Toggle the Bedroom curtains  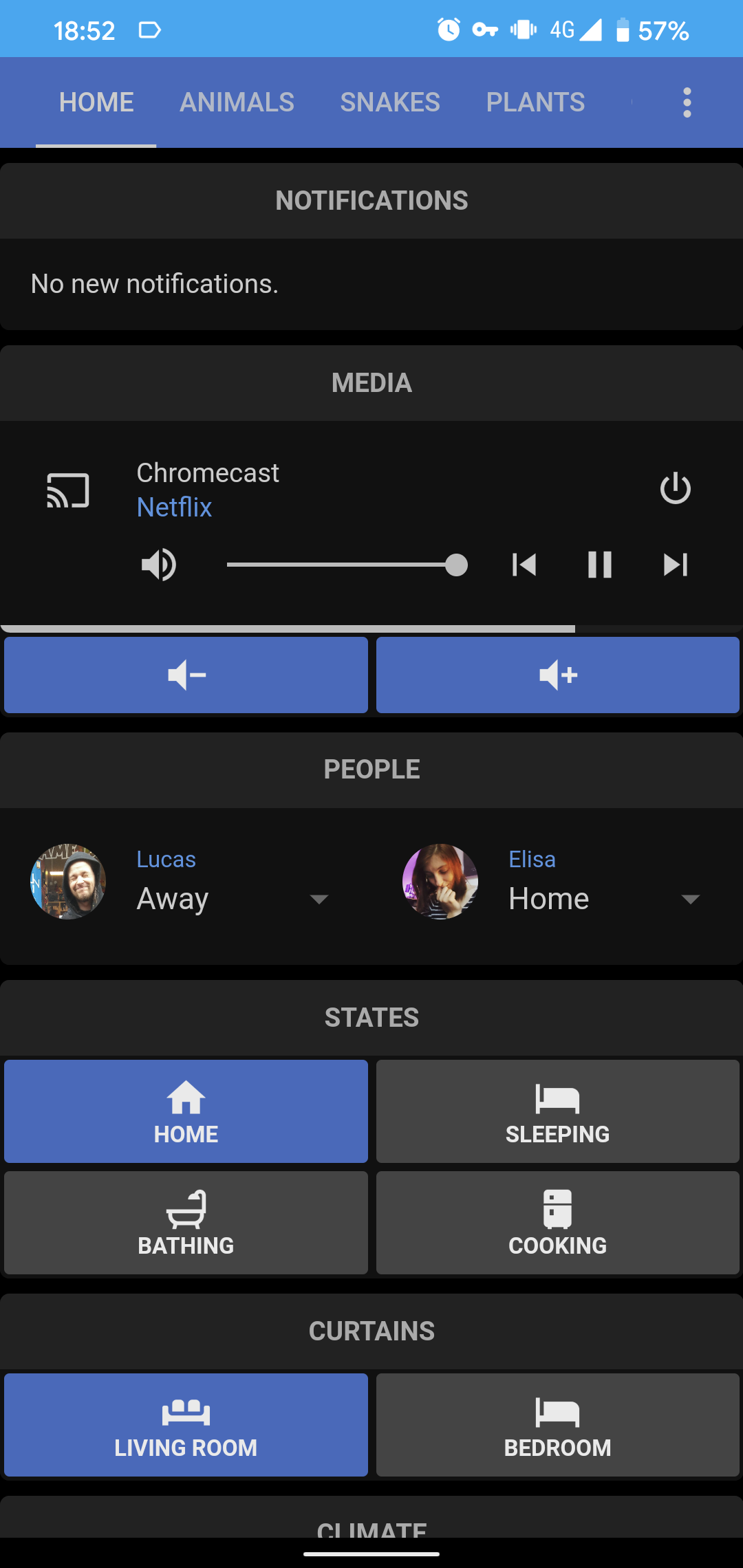pyautogui.click(x=557, y=1425)
